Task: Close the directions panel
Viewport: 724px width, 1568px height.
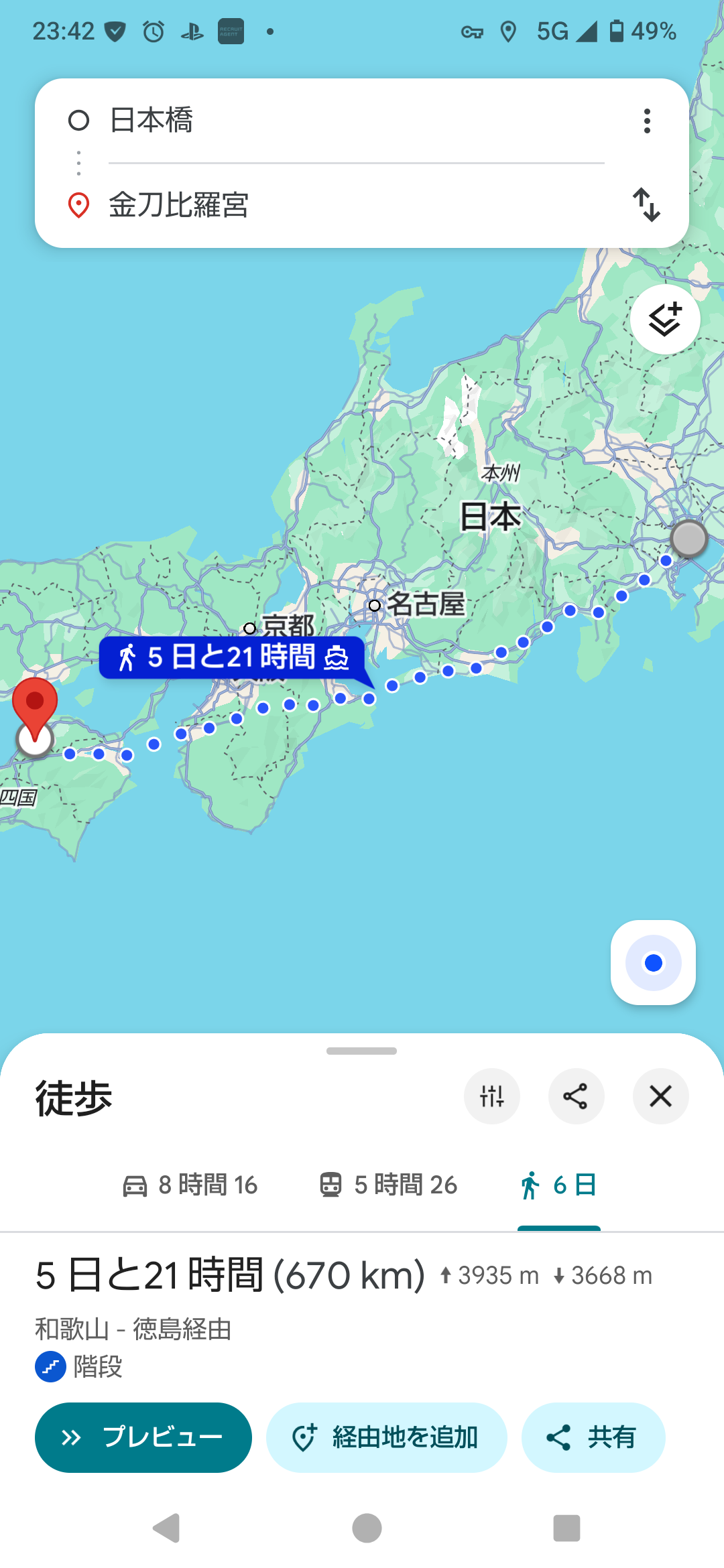Action: pos(660,1096)
